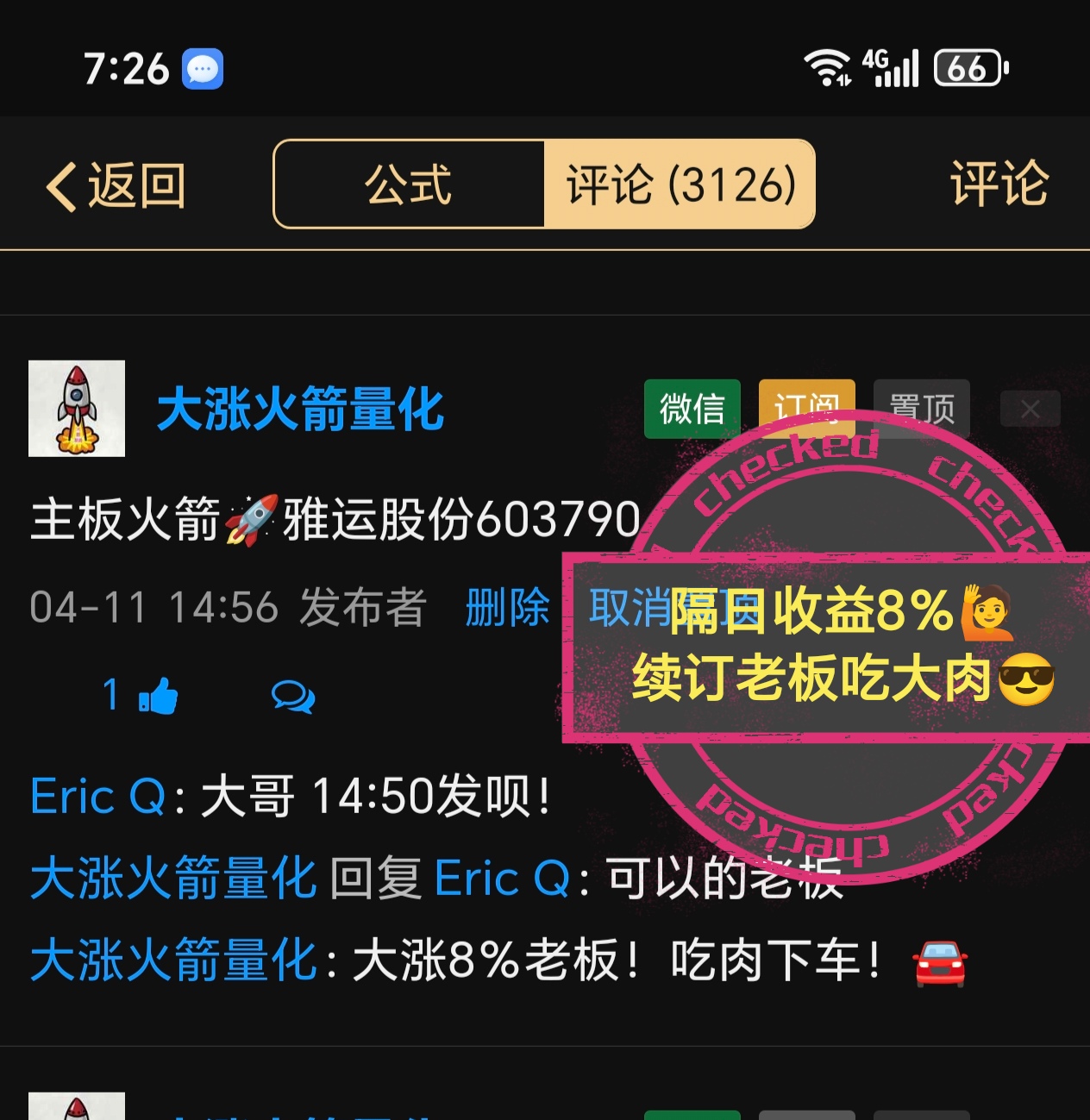Tap the green 微信 button
This screenshot has height=1120, width=1090.
(692, 409)
